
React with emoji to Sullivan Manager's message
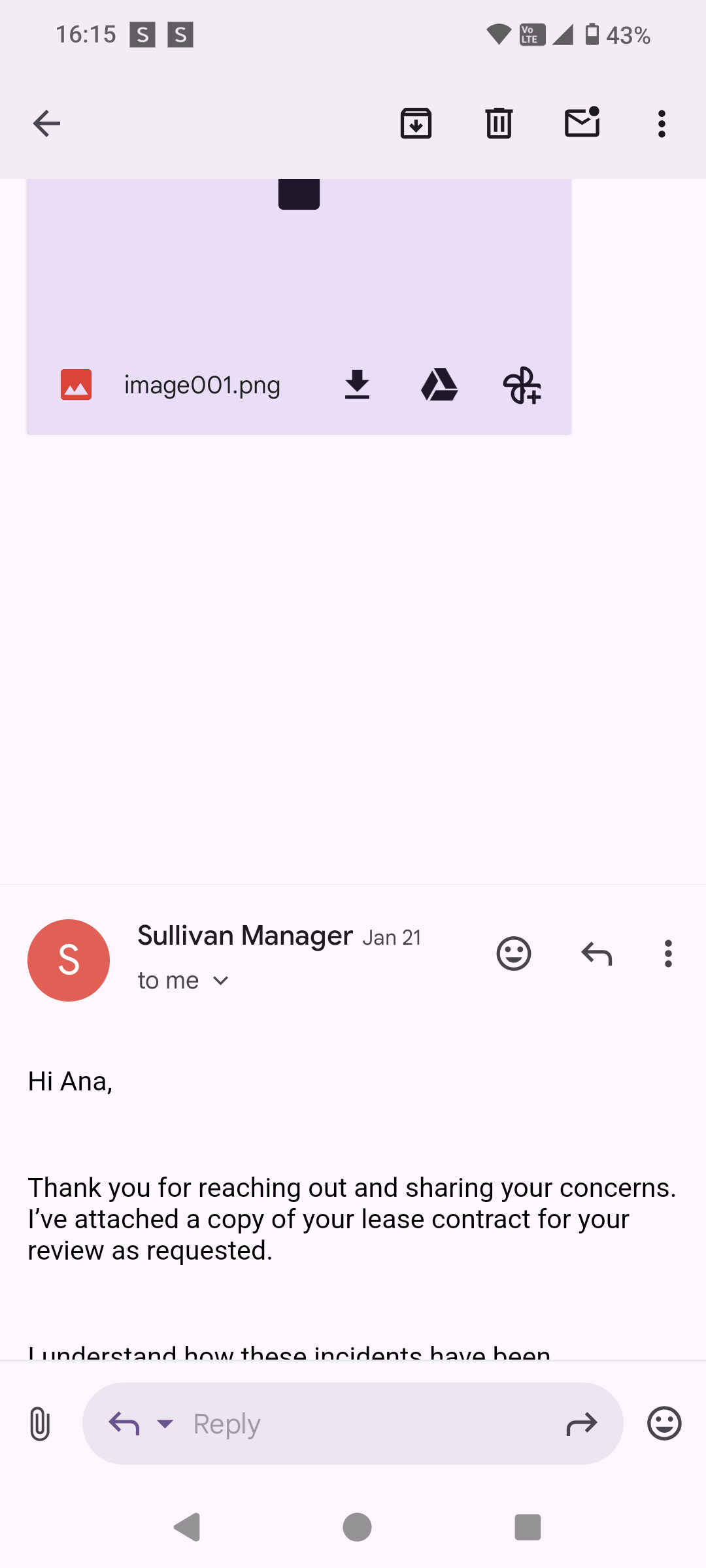point(514,954)
